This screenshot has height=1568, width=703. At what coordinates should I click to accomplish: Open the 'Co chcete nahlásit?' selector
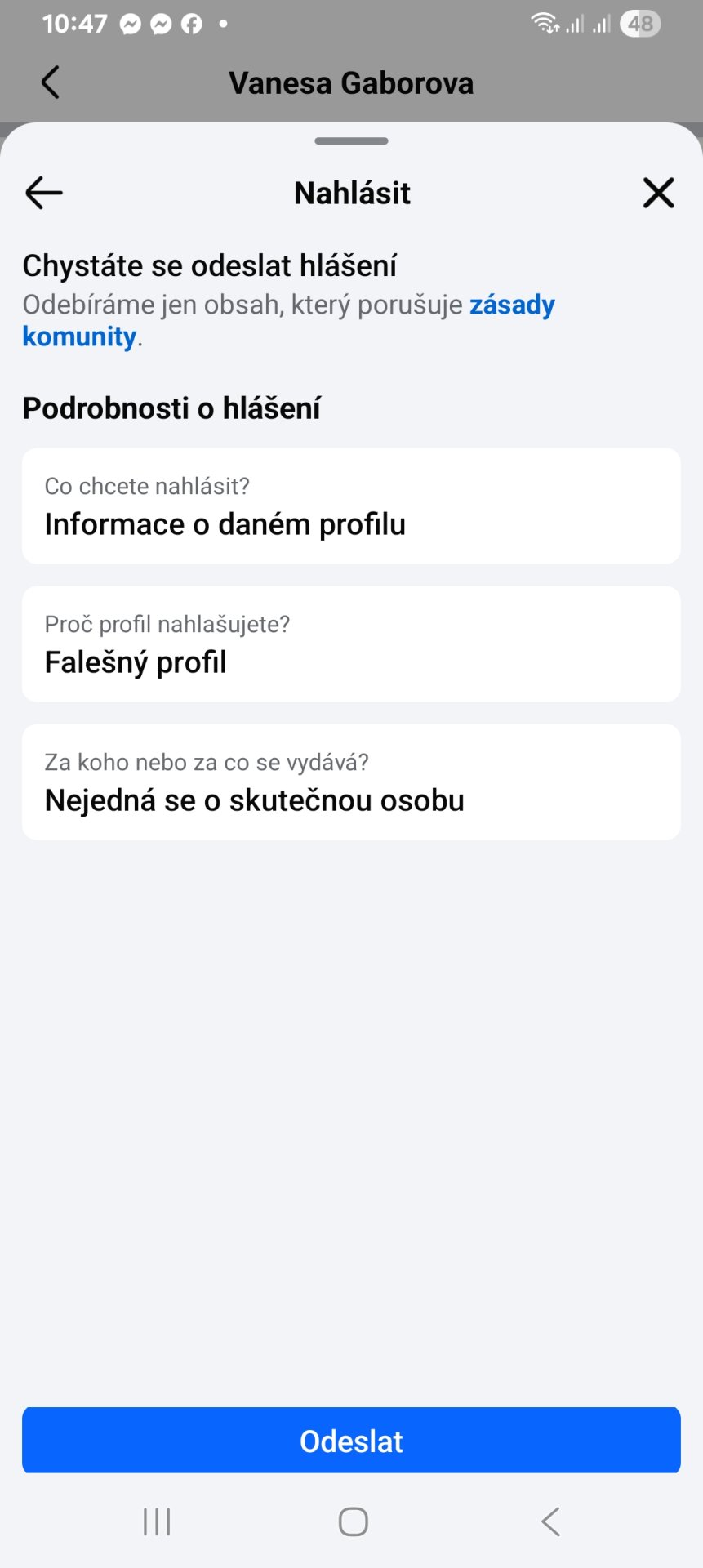(x=351, y=506)
